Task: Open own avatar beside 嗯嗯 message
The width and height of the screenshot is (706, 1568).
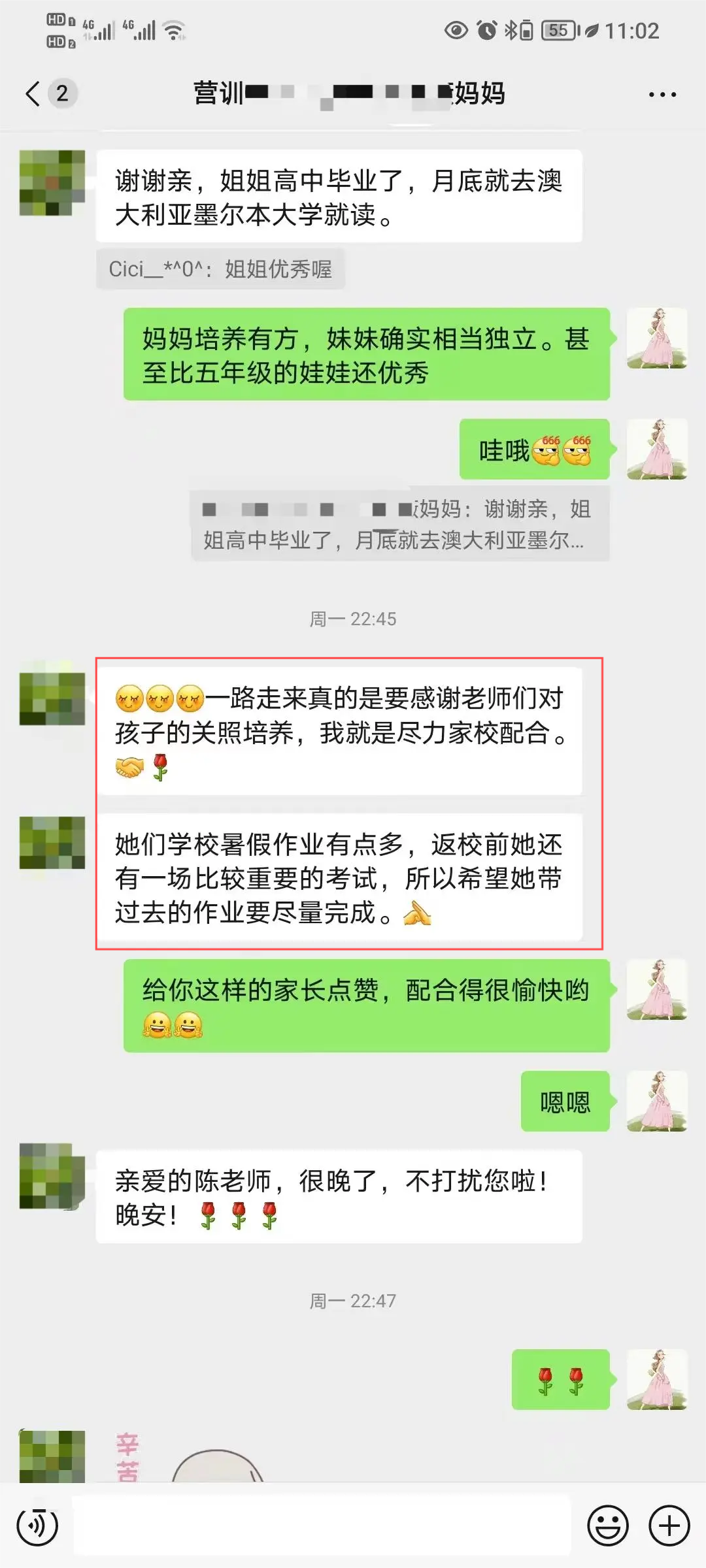Action: 656,1101
